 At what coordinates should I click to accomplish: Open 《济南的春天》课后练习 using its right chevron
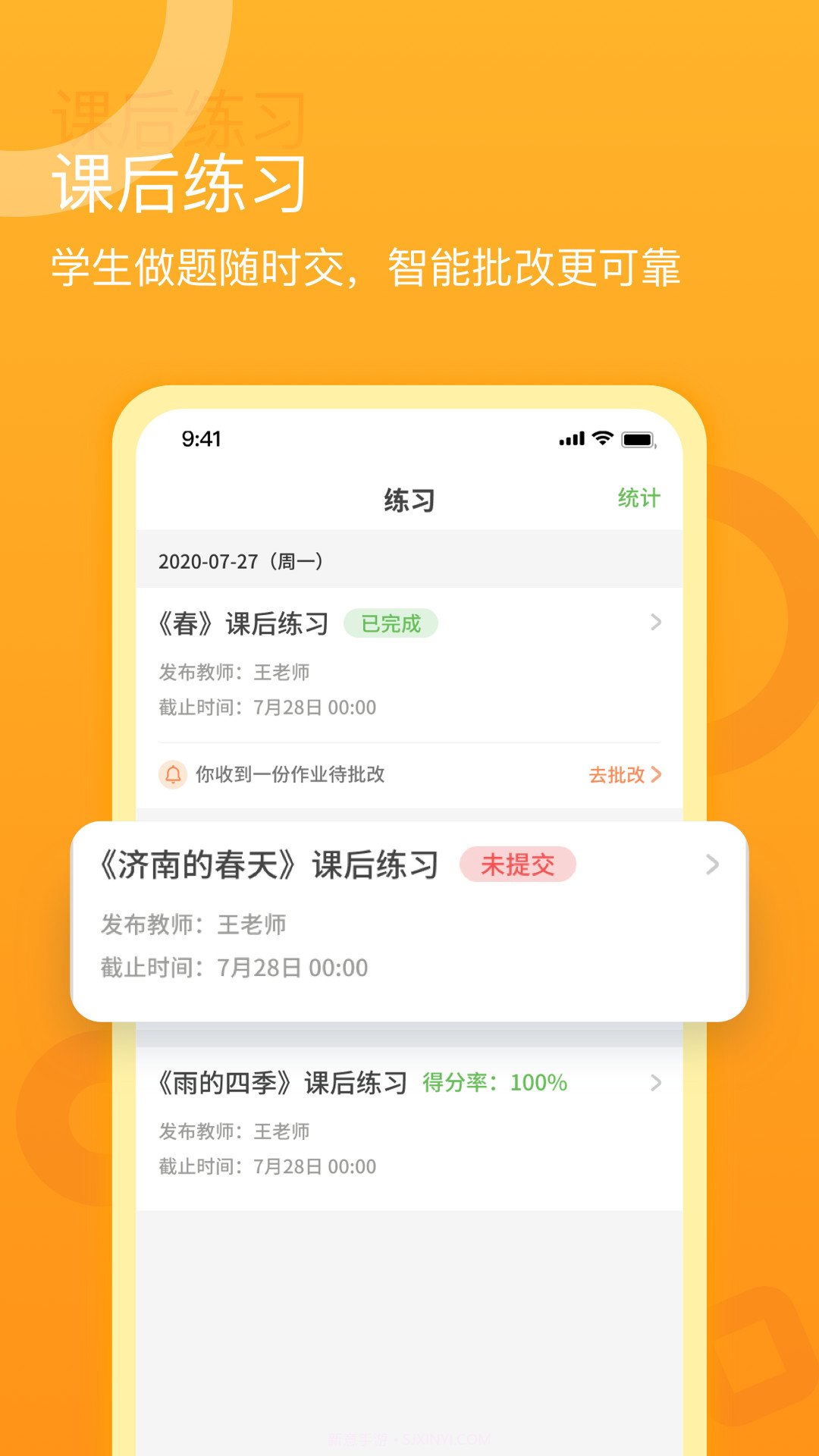[x=711, y=864]
